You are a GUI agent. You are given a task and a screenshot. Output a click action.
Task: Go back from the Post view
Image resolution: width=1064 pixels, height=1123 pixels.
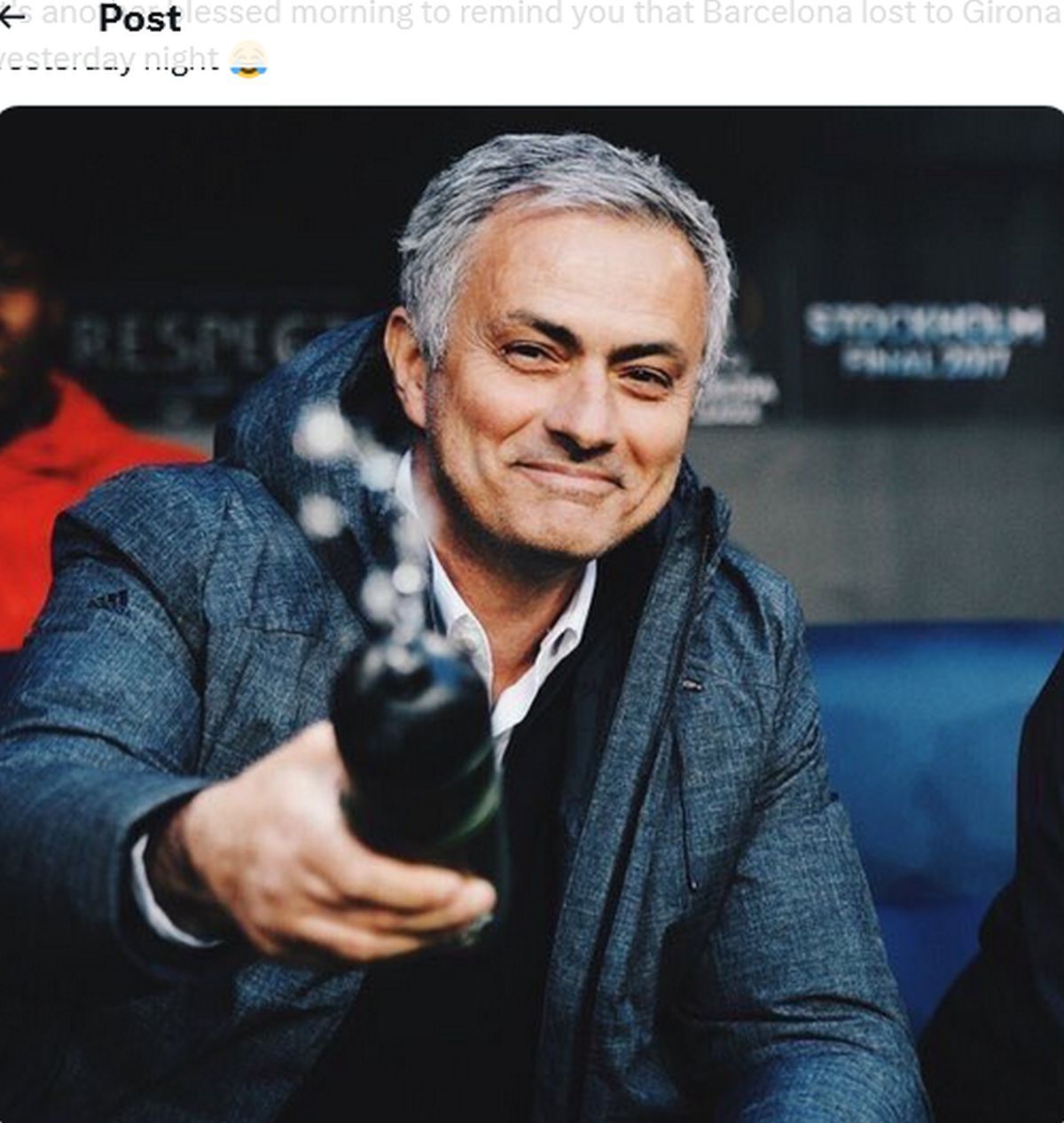[12, 17]
